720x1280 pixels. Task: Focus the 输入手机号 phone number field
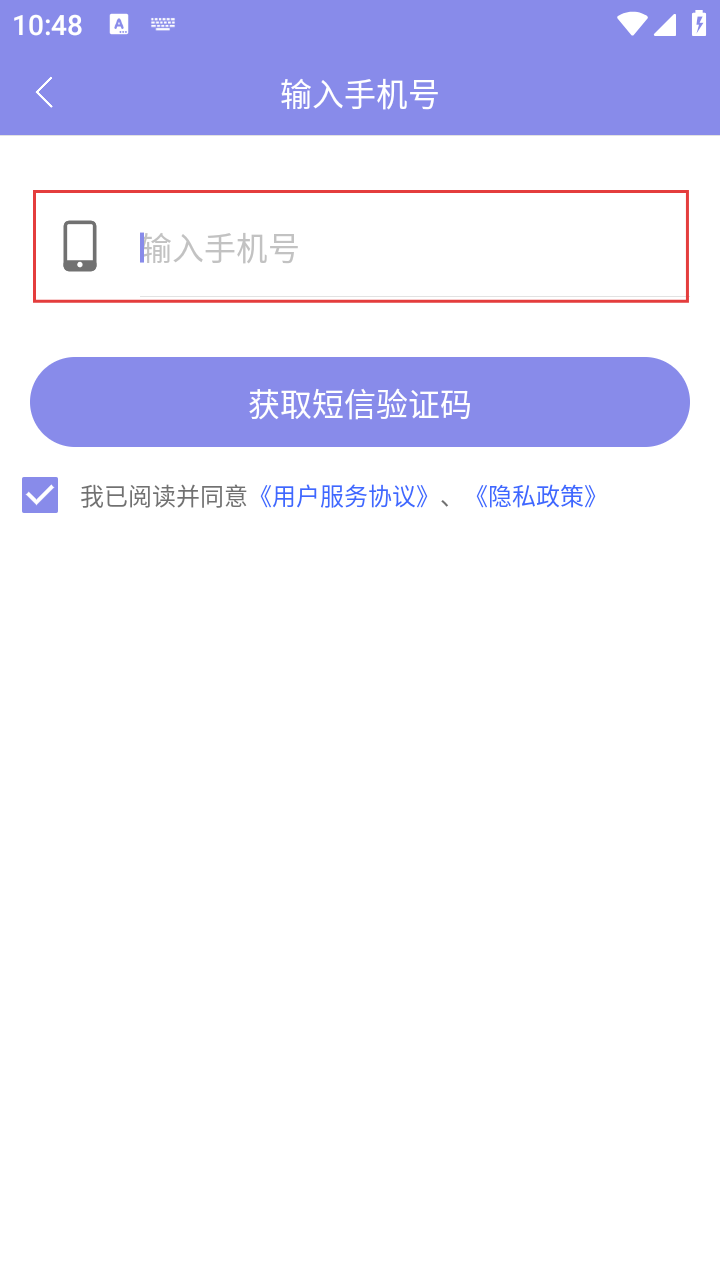(x=400, y=248)
